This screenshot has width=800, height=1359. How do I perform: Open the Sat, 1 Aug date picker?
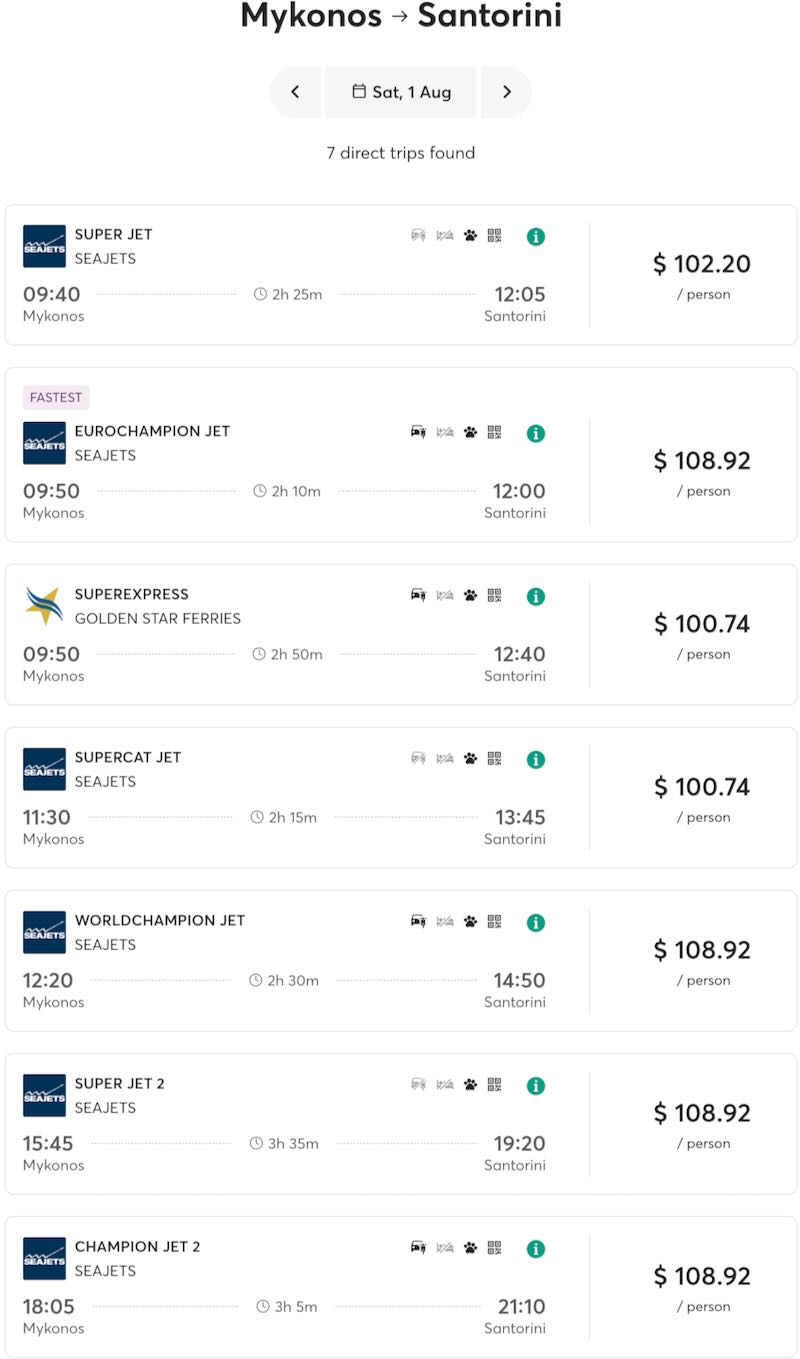[x=401, y=91]
